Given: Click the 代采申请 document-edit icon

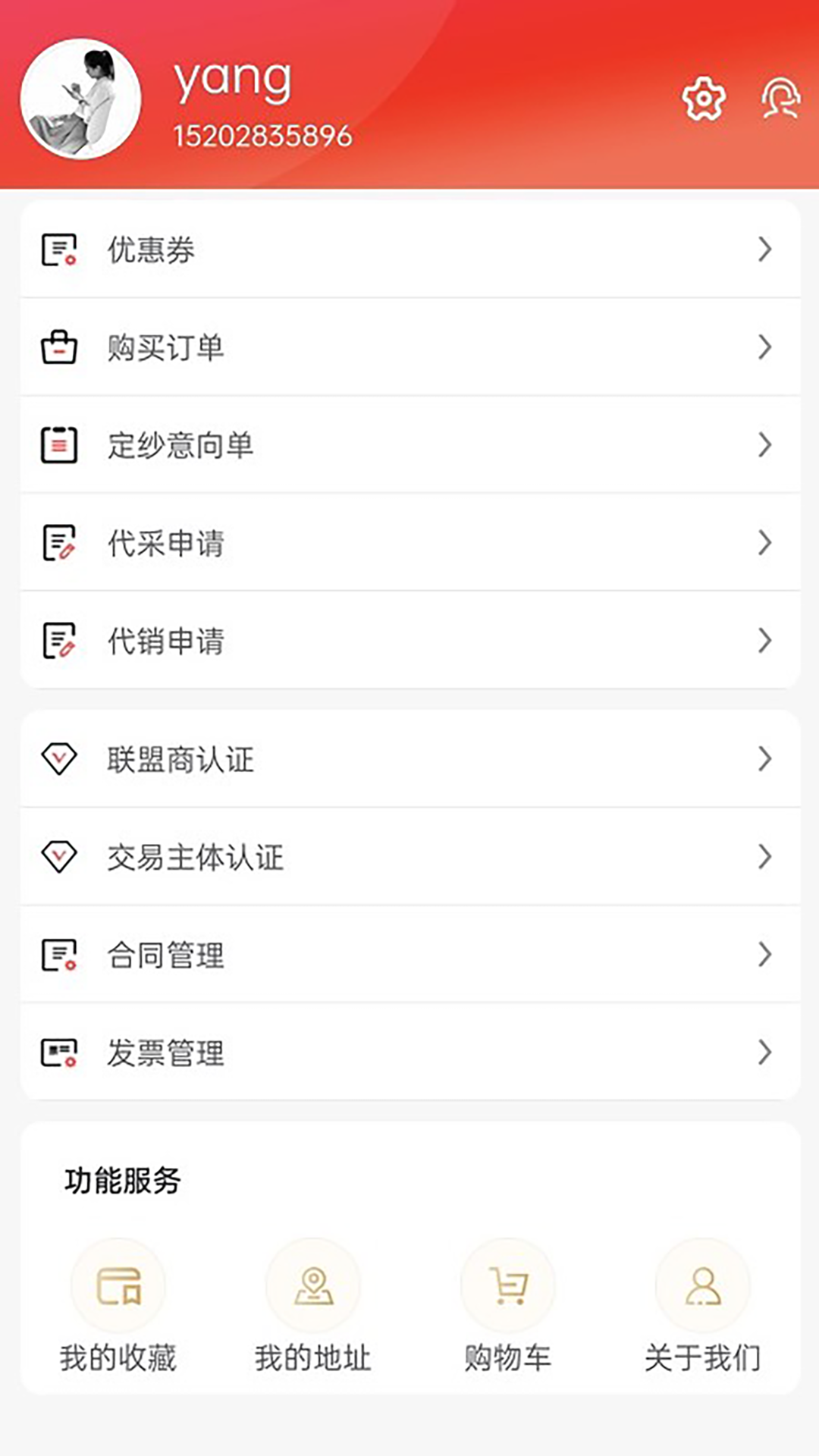Looking at the screenshot, I should [x=58, y=543].
